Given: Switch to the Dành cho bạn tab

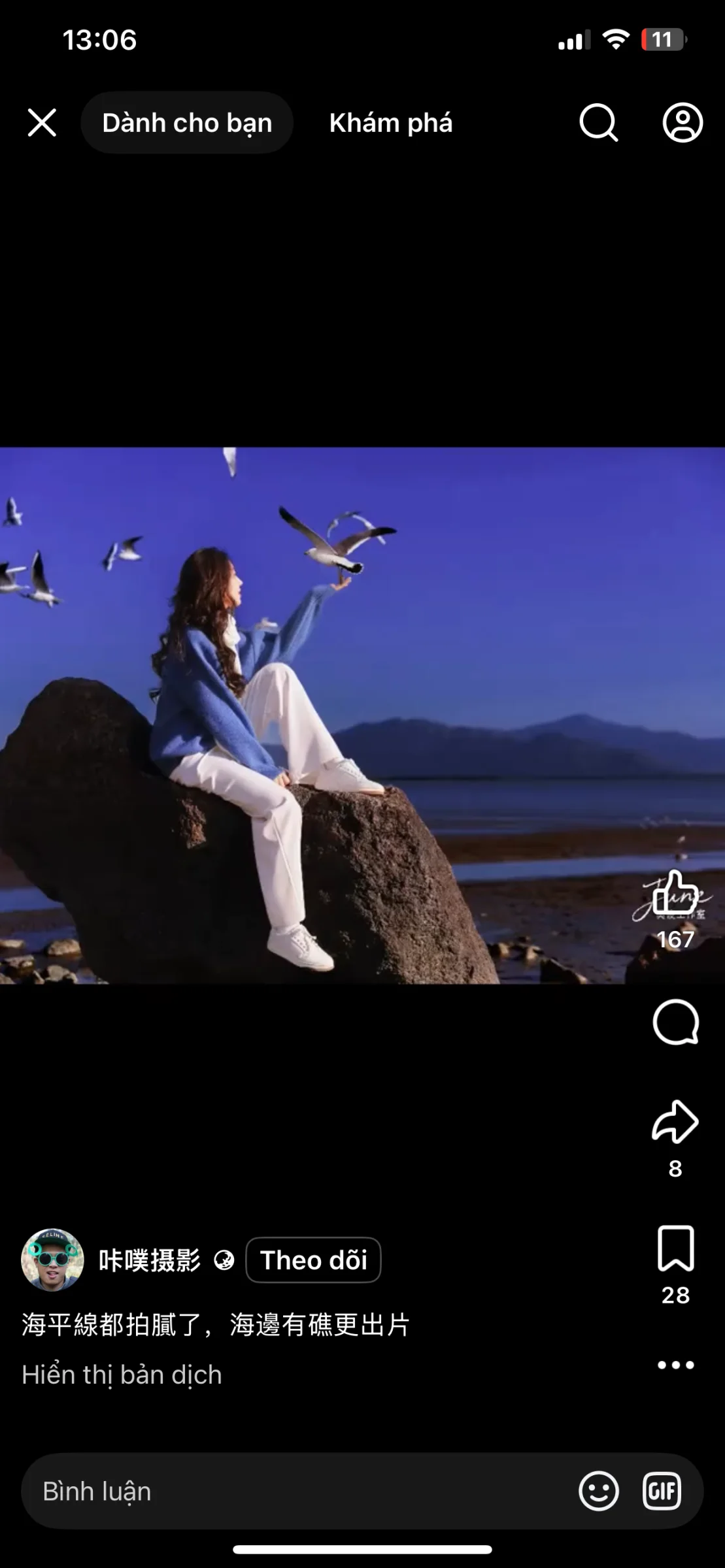Looking at the screenshot, I should (187, 123).
